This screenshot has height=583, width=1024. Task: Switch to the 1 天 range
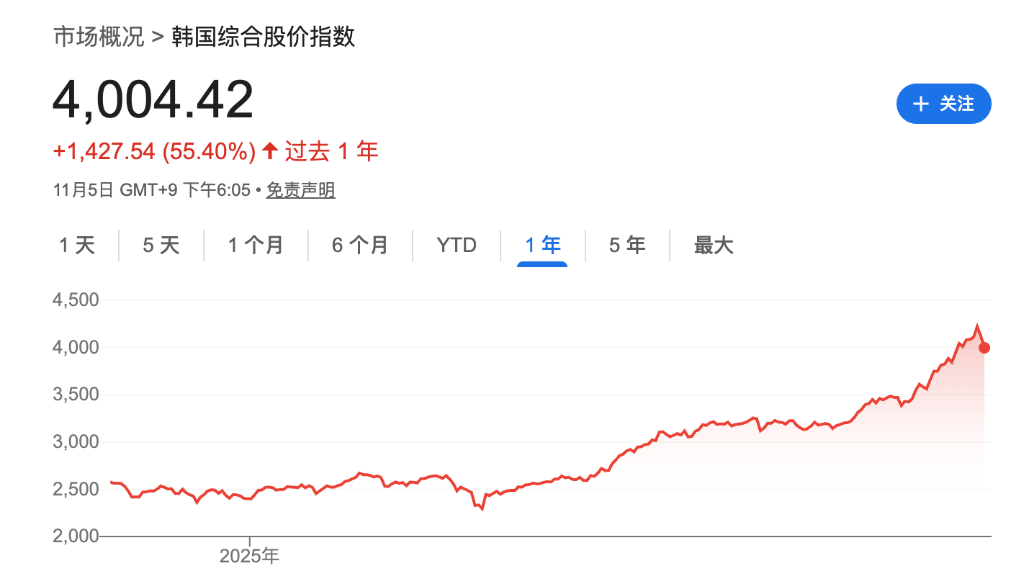tap(77, 245)
